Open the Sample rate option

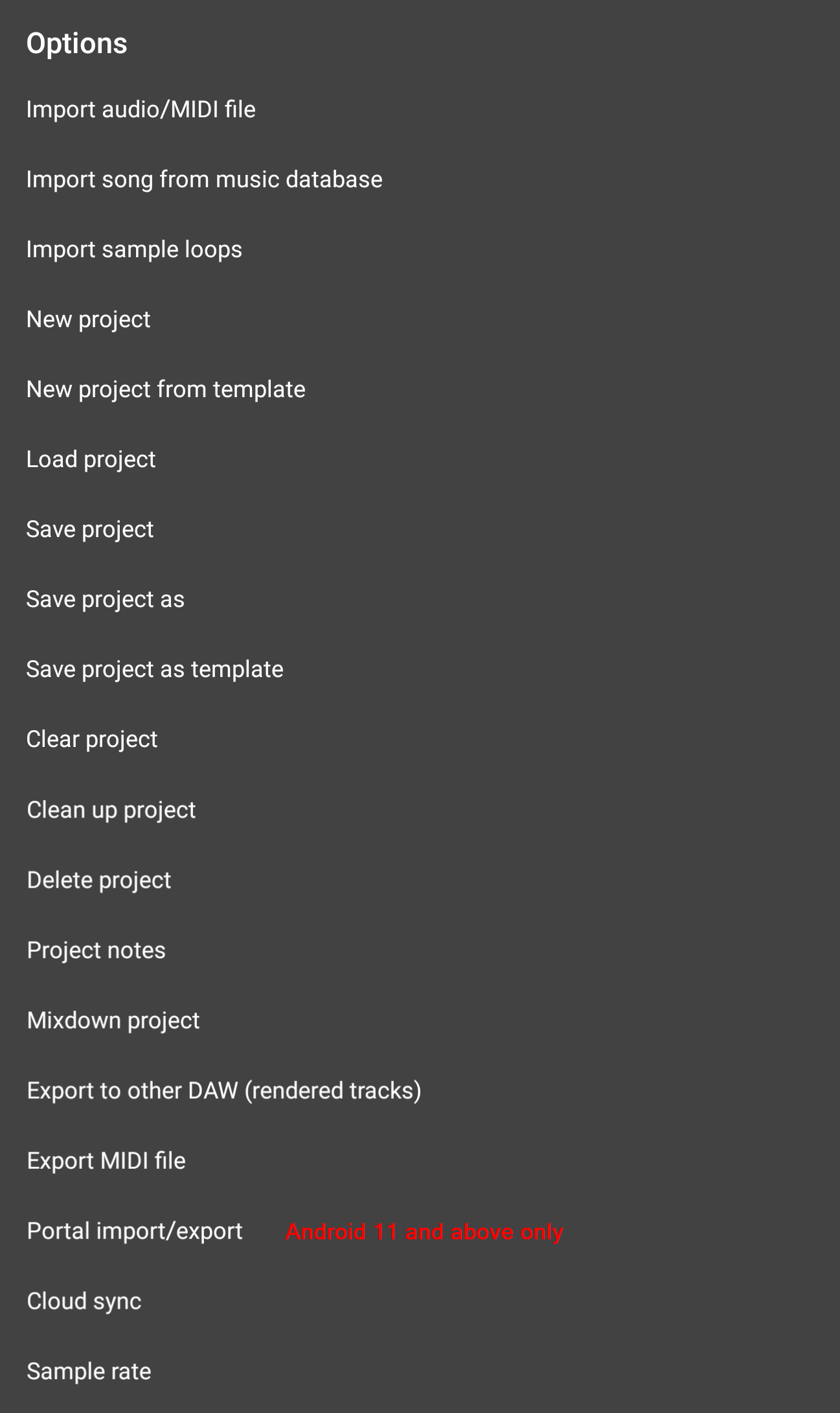[89, 1371]
